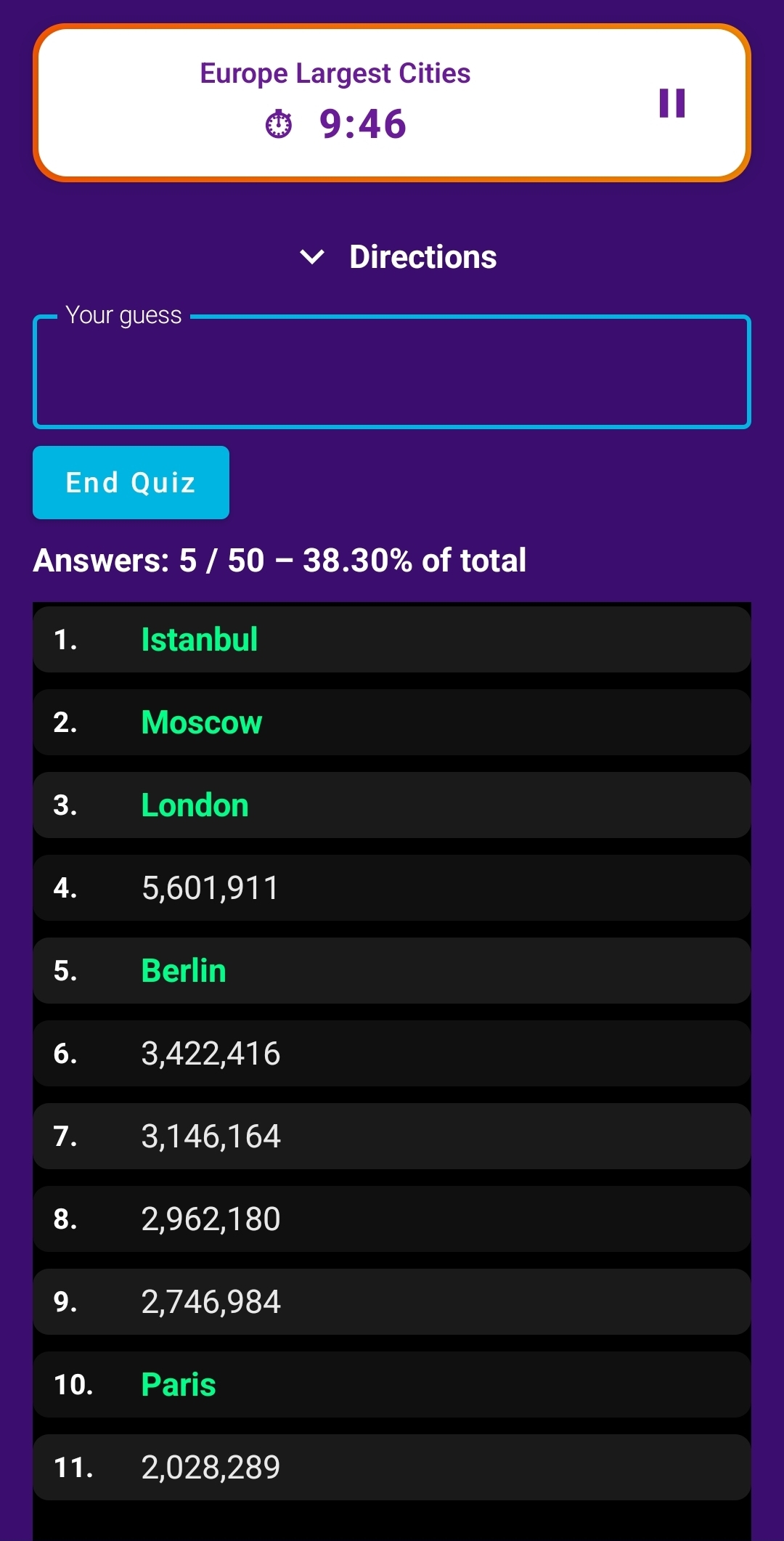Focus the Your guess text field

[392, 373]
